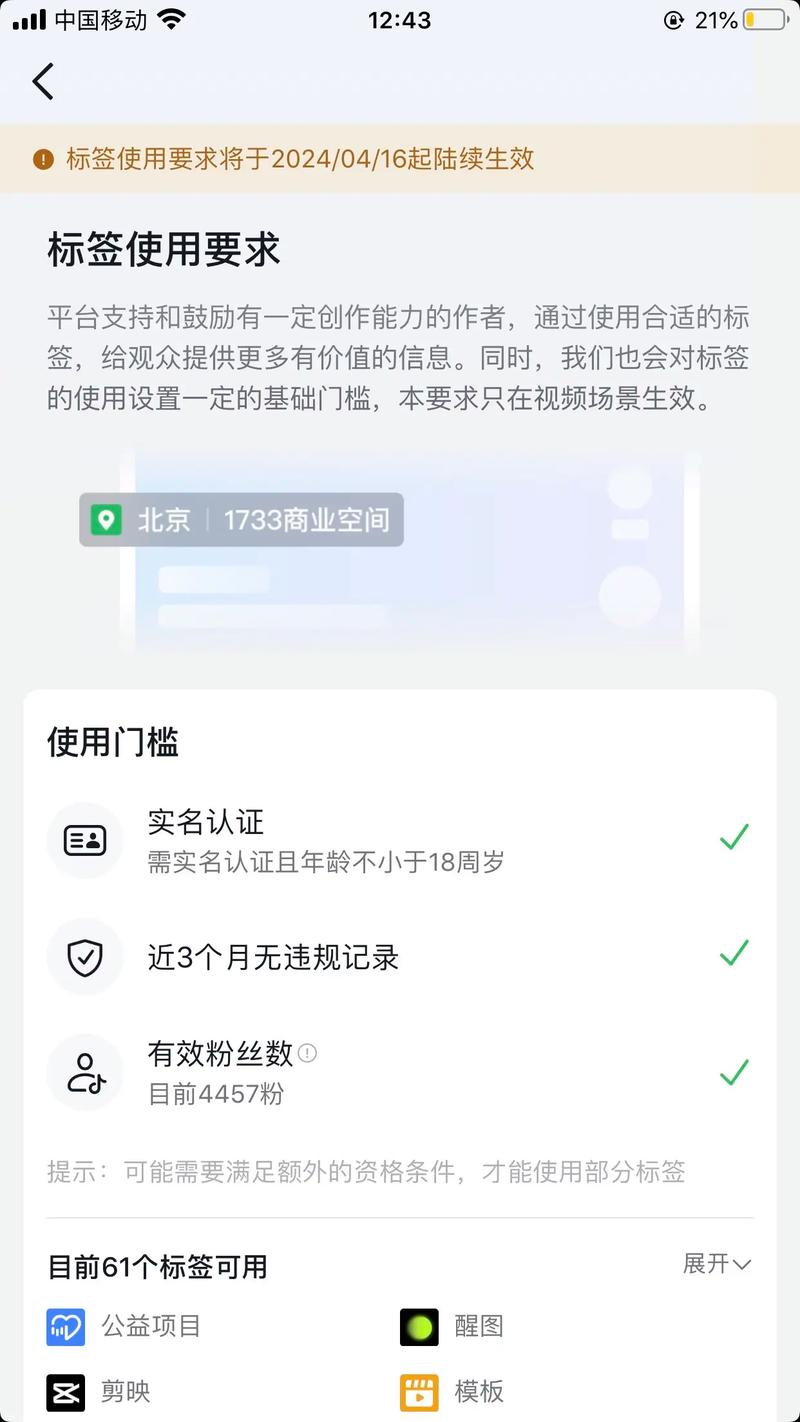Click the followers icon beside 有效粉丝数

click(85, 1071)
